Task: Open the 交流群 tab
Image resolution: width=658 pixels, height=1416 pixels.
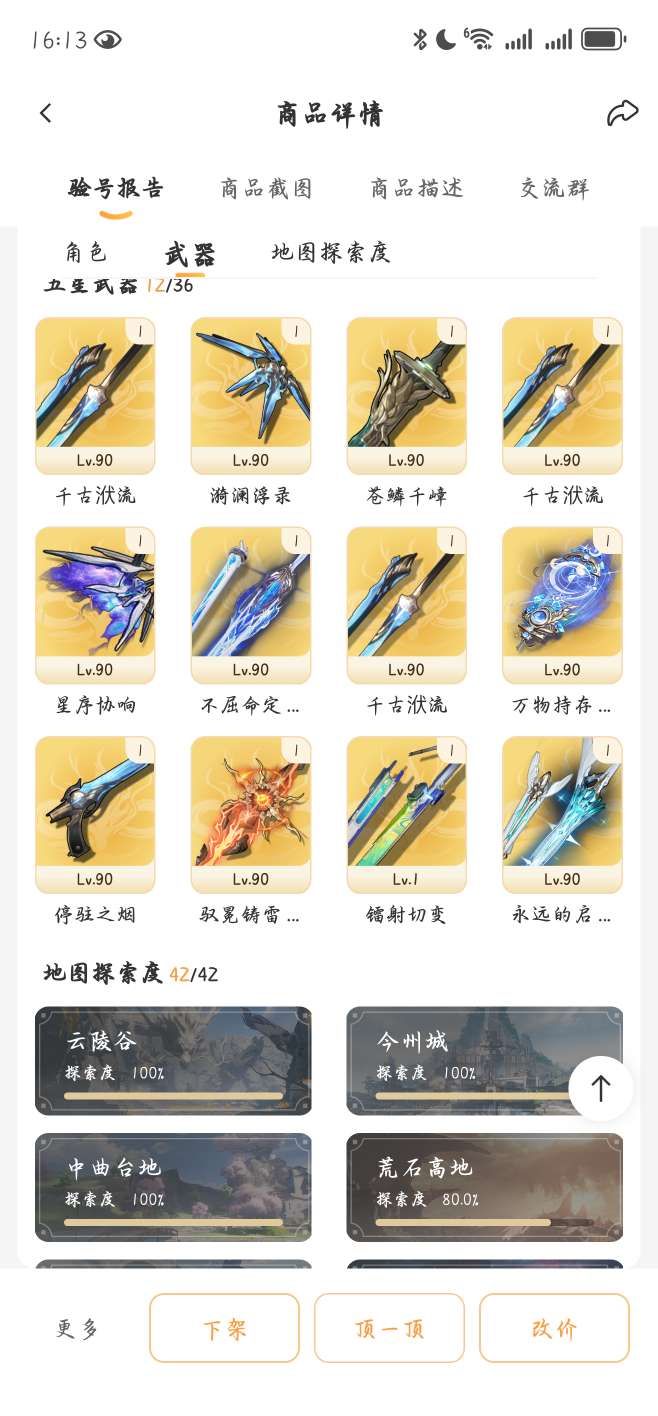Action: point(554,188)
